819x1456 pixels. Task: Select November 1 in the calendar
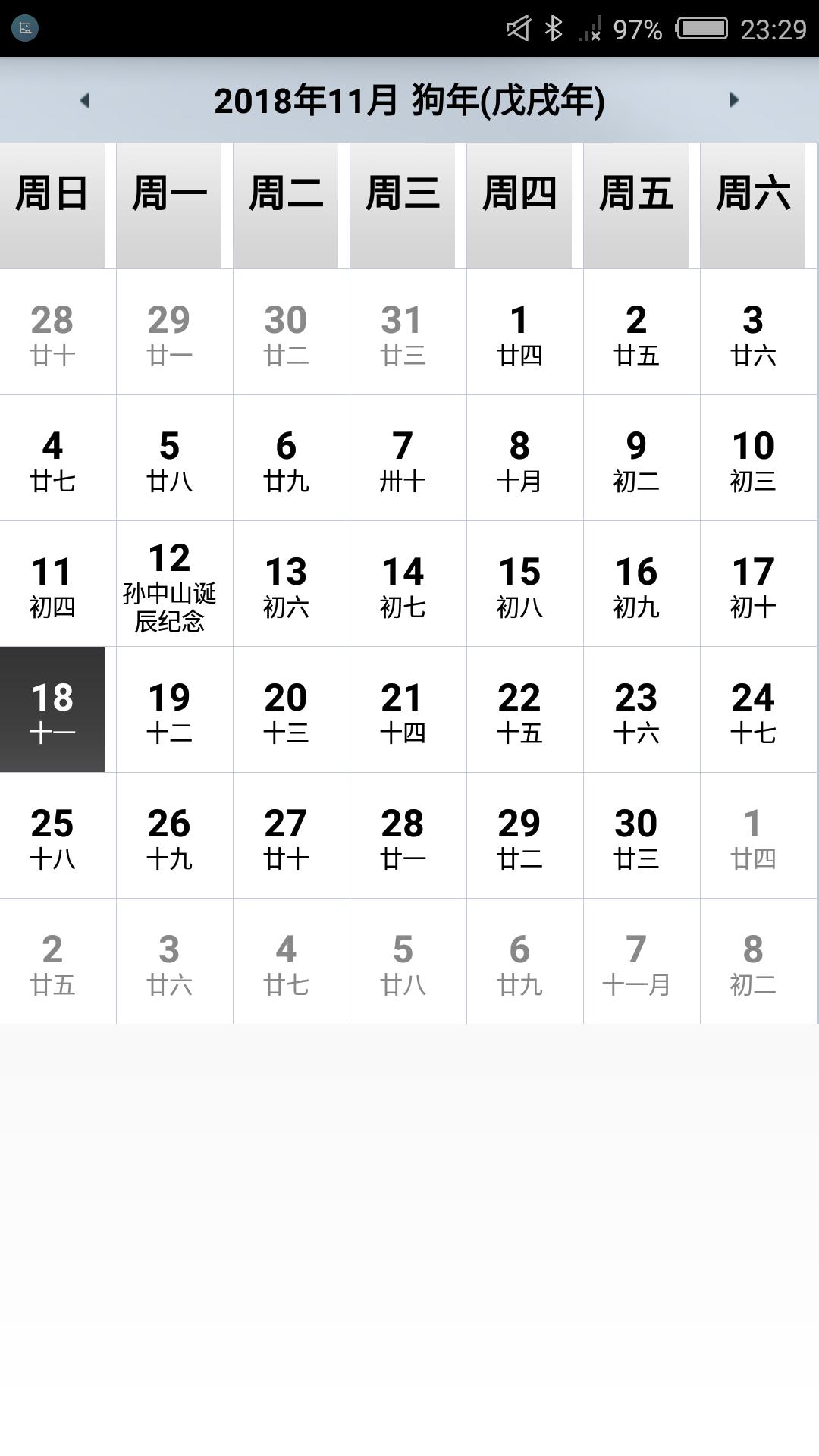click(519, 333)
